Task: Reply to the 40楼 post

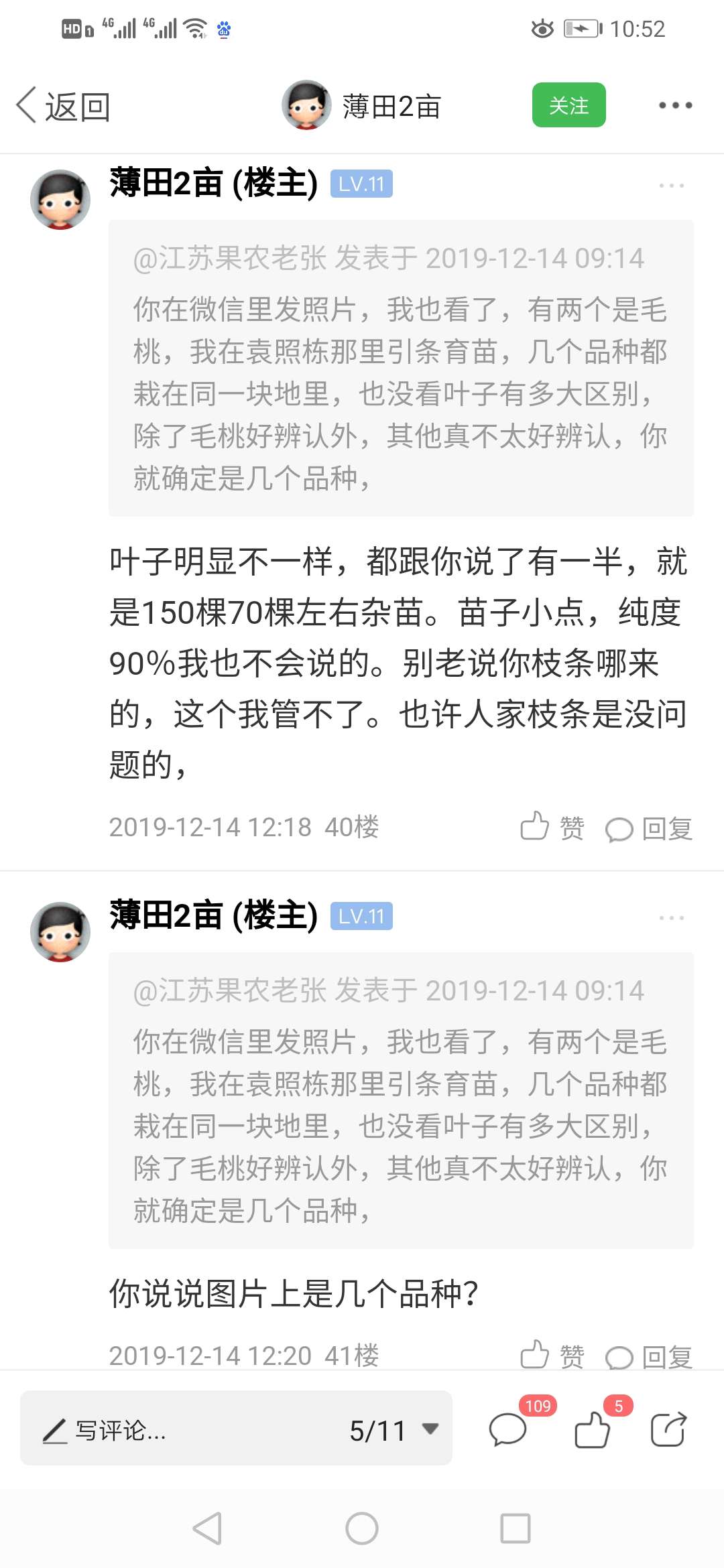Action: point(648,829)
